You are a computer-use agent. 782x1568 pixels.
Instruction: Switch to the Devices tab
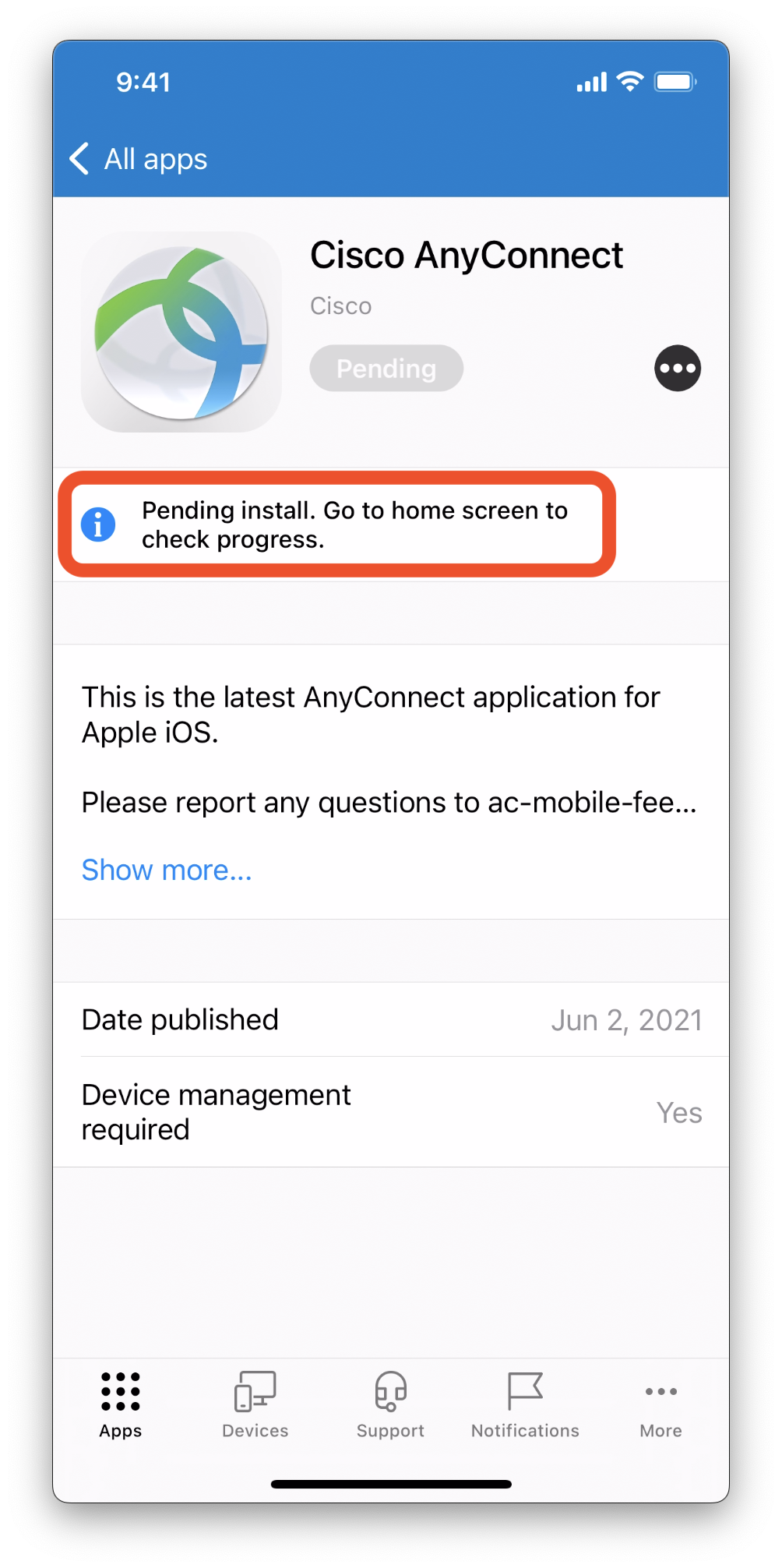(255, 1404)
